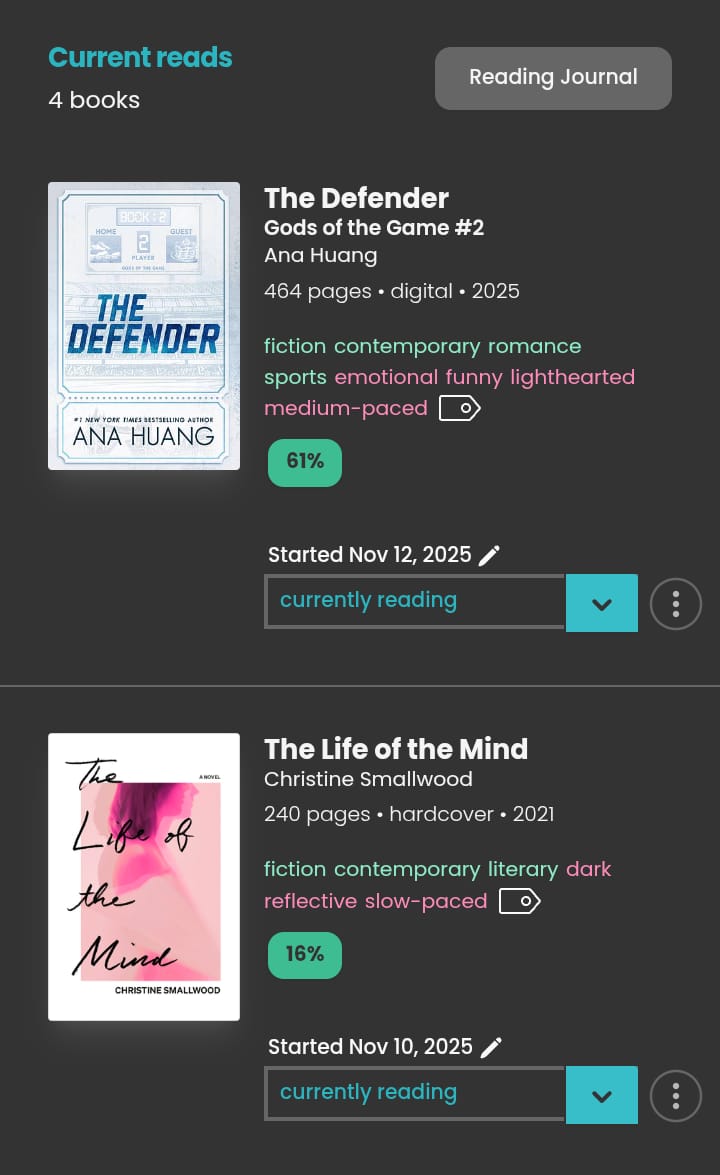The width and height of the screenshot is (720, 1175).
Task: View author Christine Smallwood
Action: coord(368,779)
